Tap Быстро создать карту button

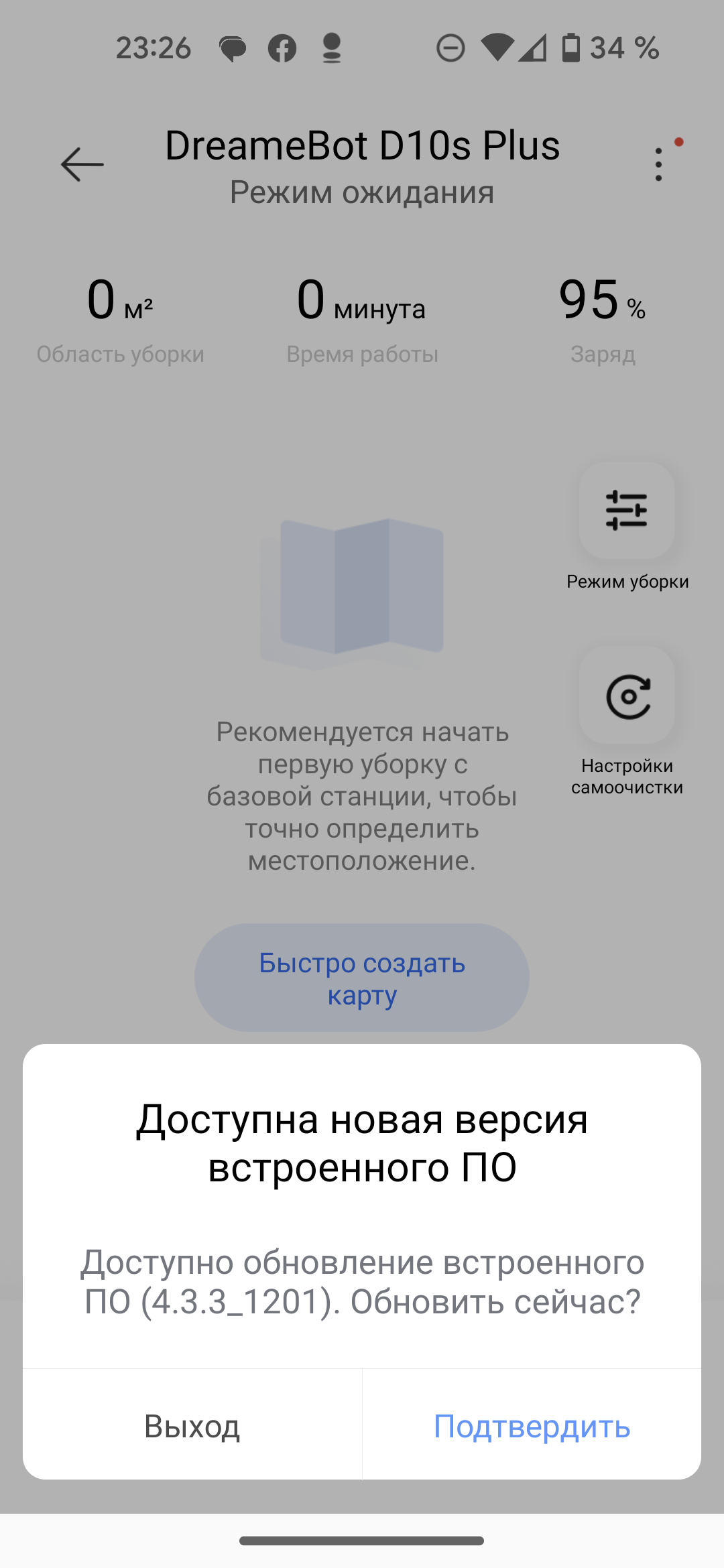click(362, 978)
